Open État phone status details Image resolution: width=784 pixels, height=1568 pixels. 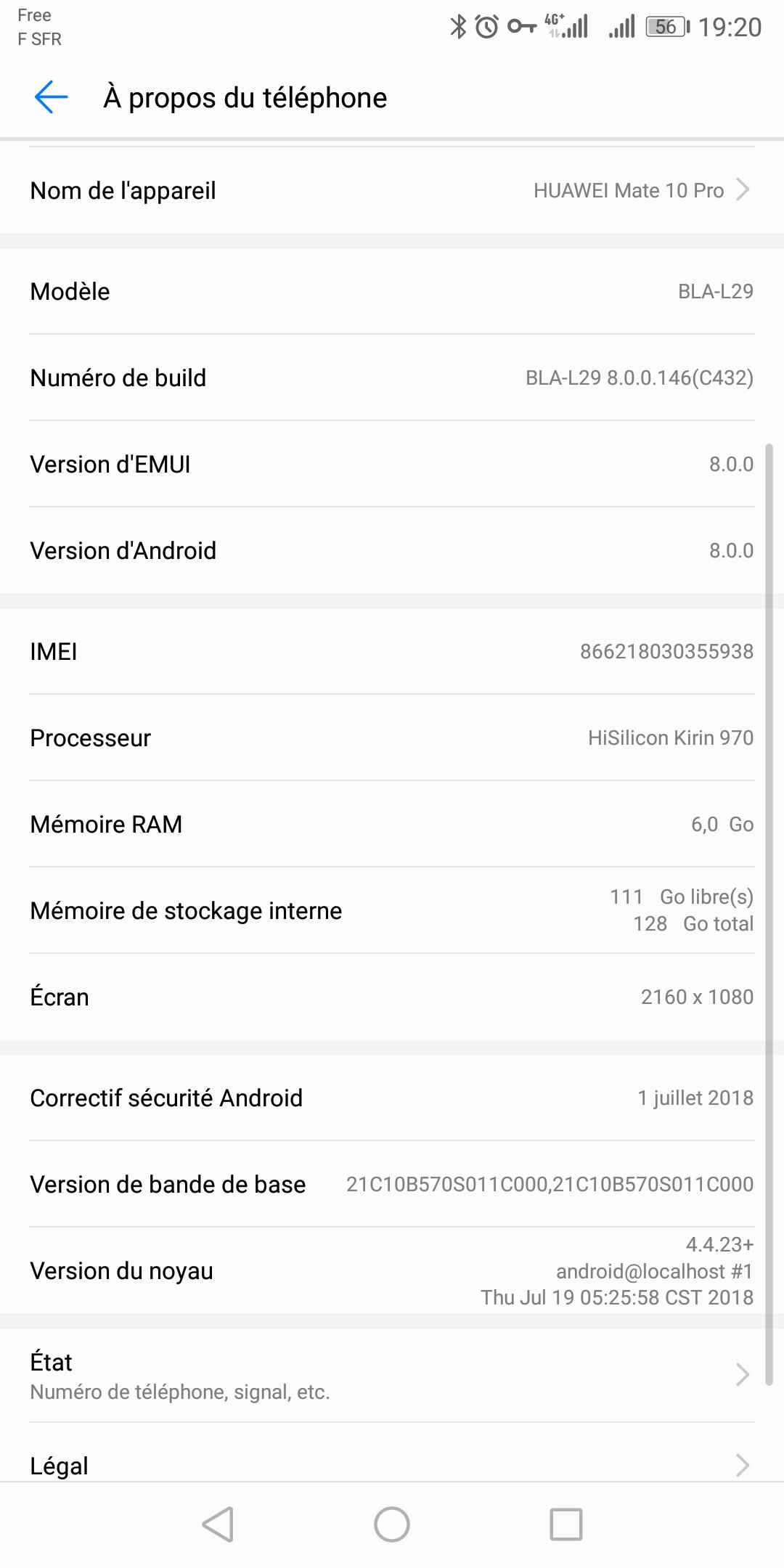[x=392, y=1375]
